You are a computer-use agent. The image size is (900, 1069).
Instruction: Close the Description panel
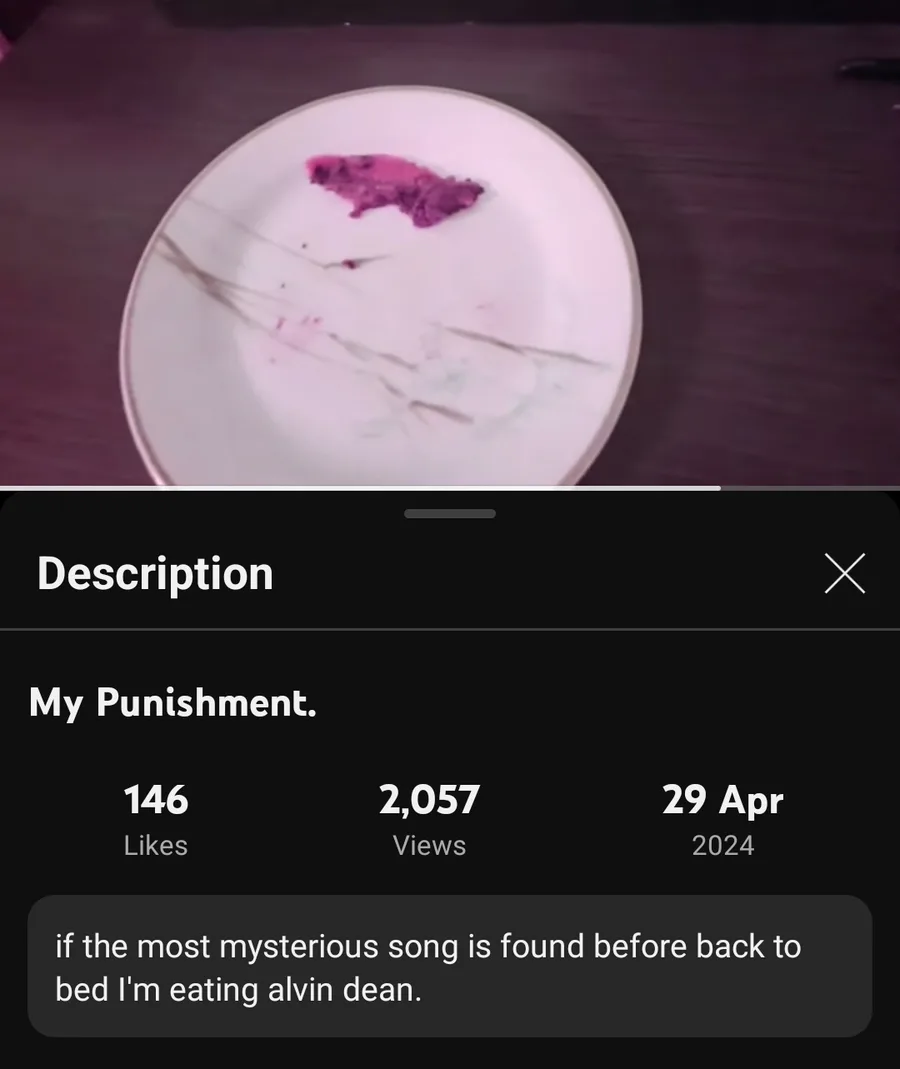844,574
